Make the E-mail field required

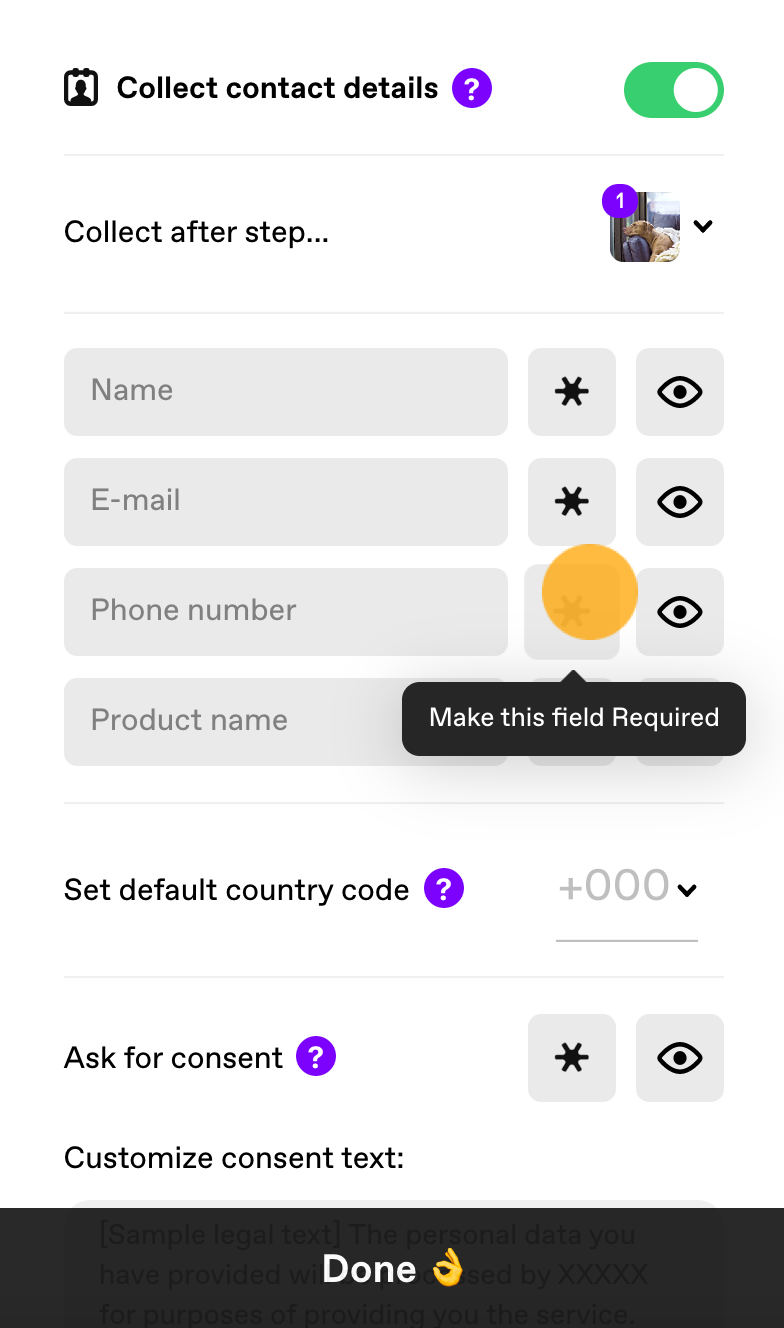pos(572,501)
